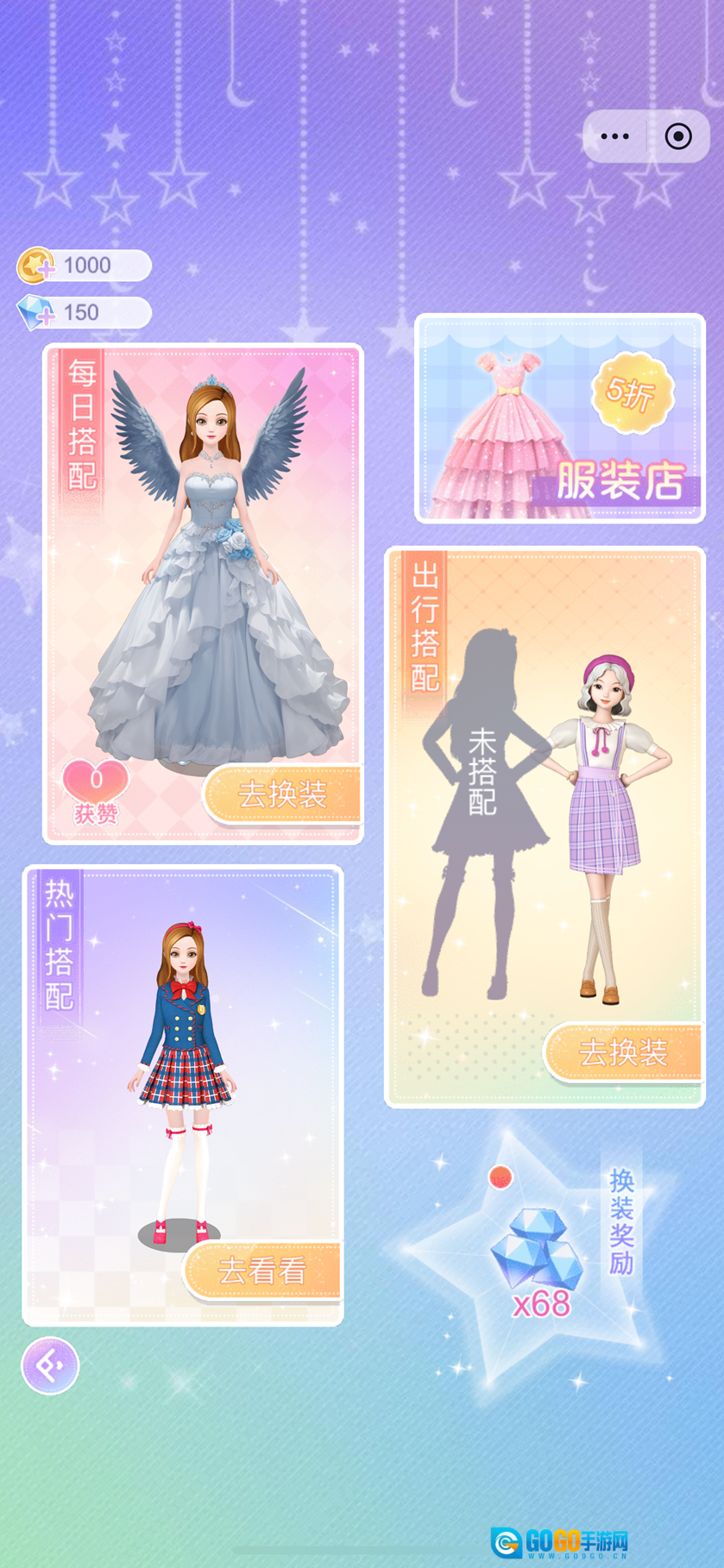
Task: Tap 去看看 on the 热门搭配 card
Action: pyautogui.click(x=262, y=1271)
